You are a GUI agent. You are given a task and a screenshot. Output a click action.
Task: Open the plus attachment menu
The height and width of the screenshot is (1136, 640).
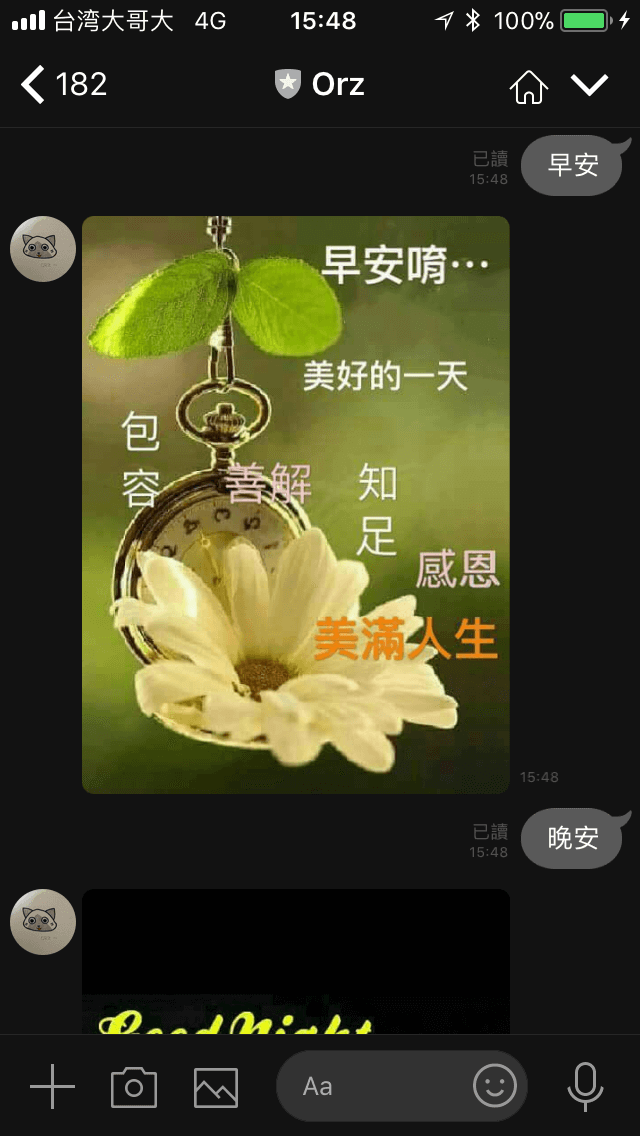pos(52,1086)
